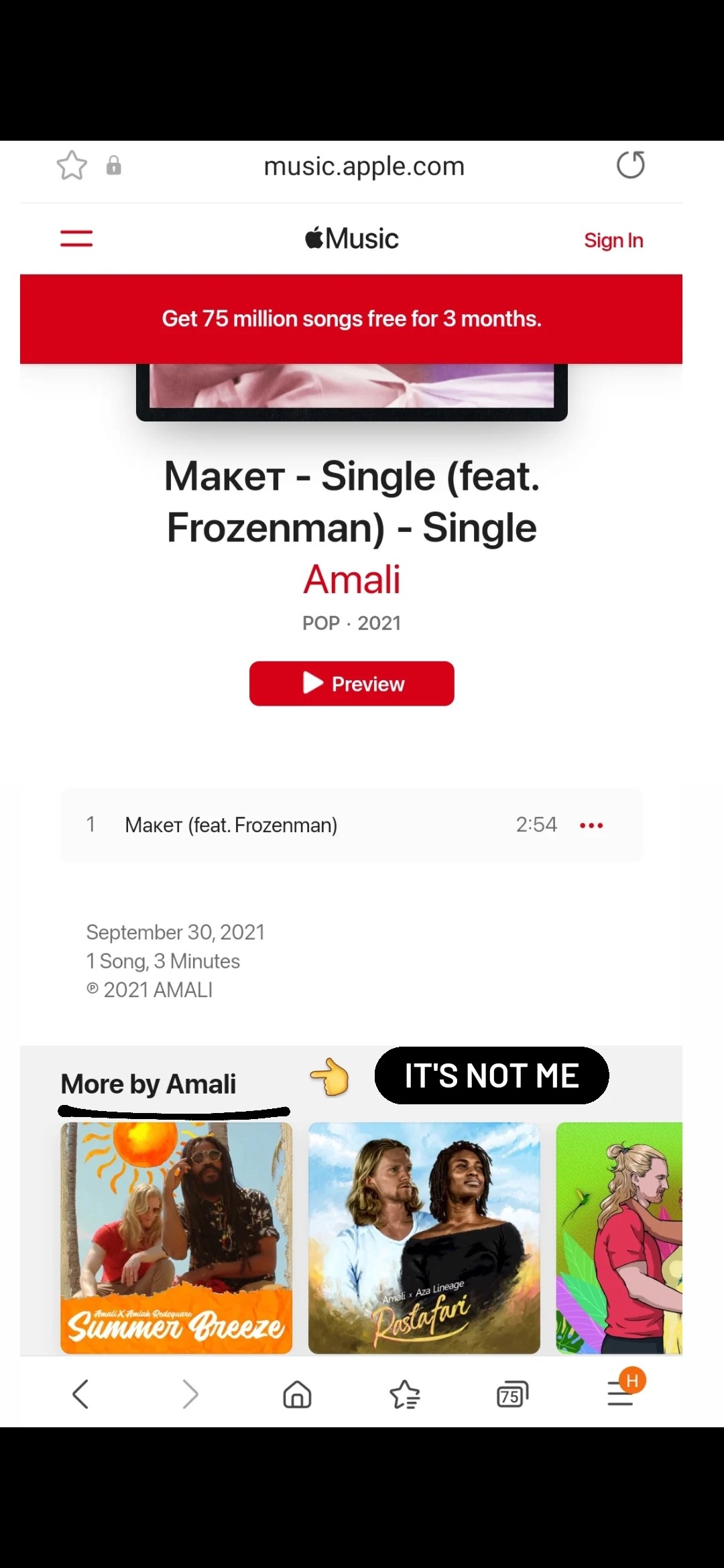Open the browser home page
Viewport: 724px width, 1568px height.
pyautogui.click(x=297, y=1394)
